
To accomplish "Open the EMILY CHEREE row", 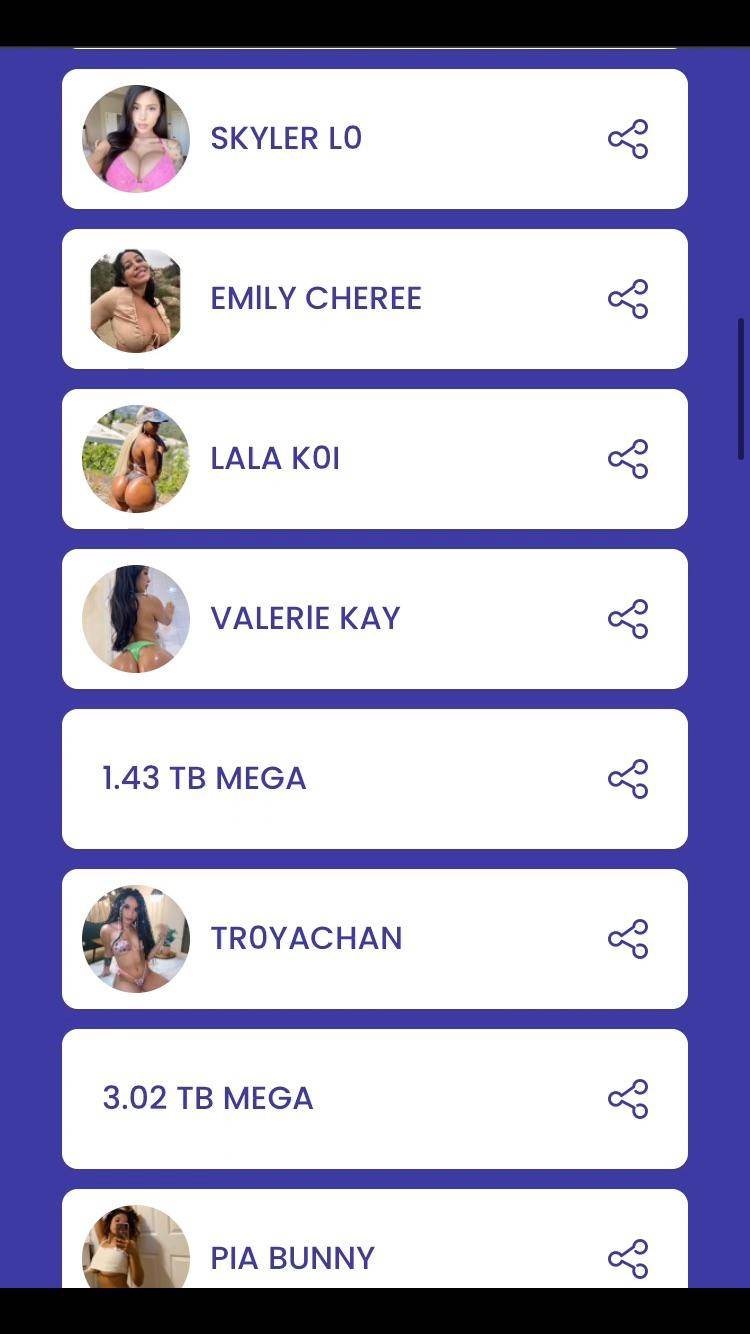I will tap(330, 299).
